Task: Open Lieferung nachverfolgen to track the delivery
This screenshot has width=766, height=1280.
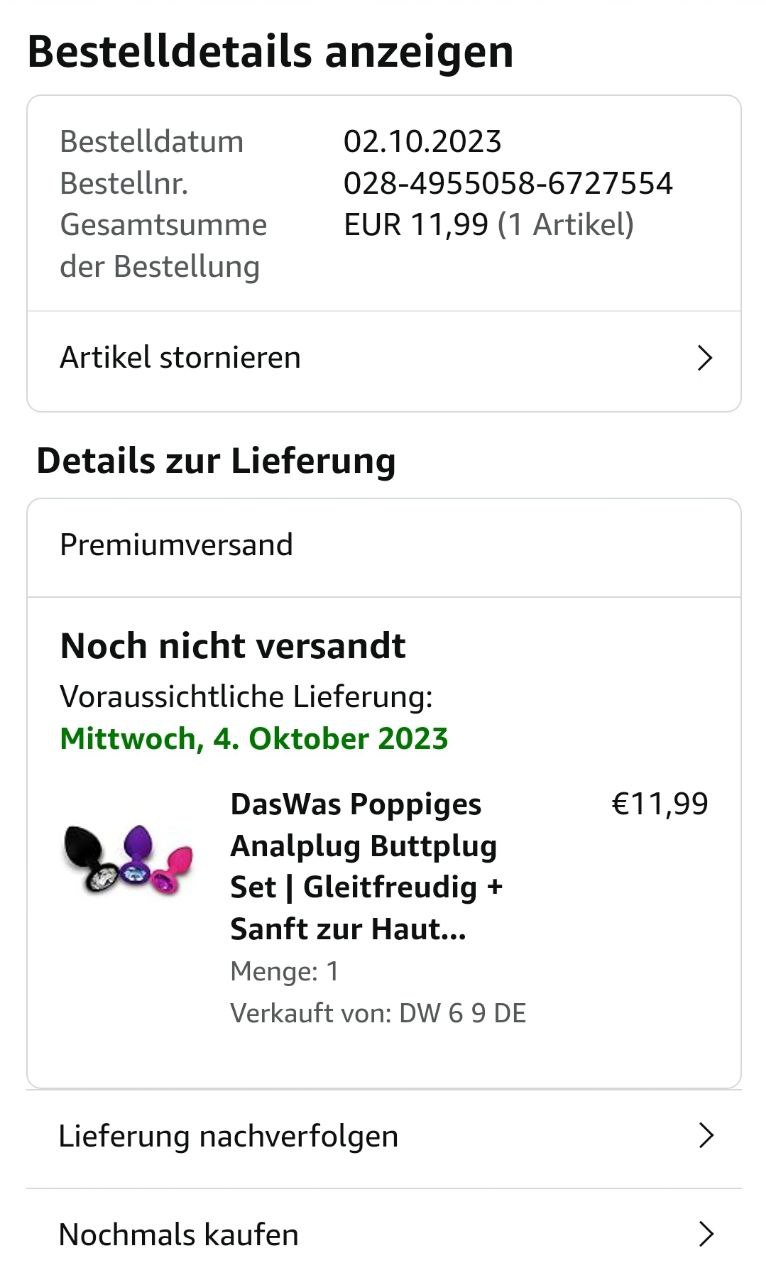Action: [x=383, y=1137]
